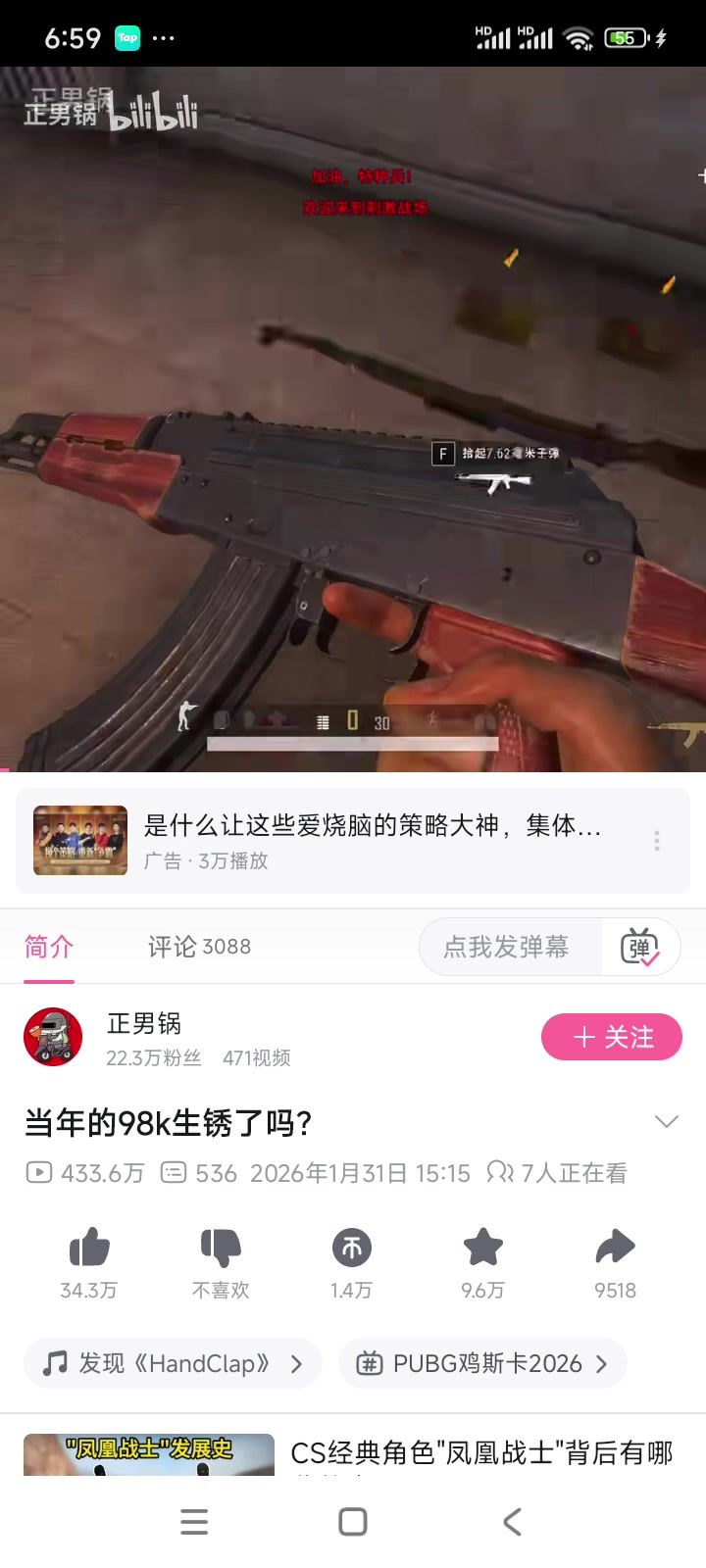Go back with the system back button

(511, 1522)
